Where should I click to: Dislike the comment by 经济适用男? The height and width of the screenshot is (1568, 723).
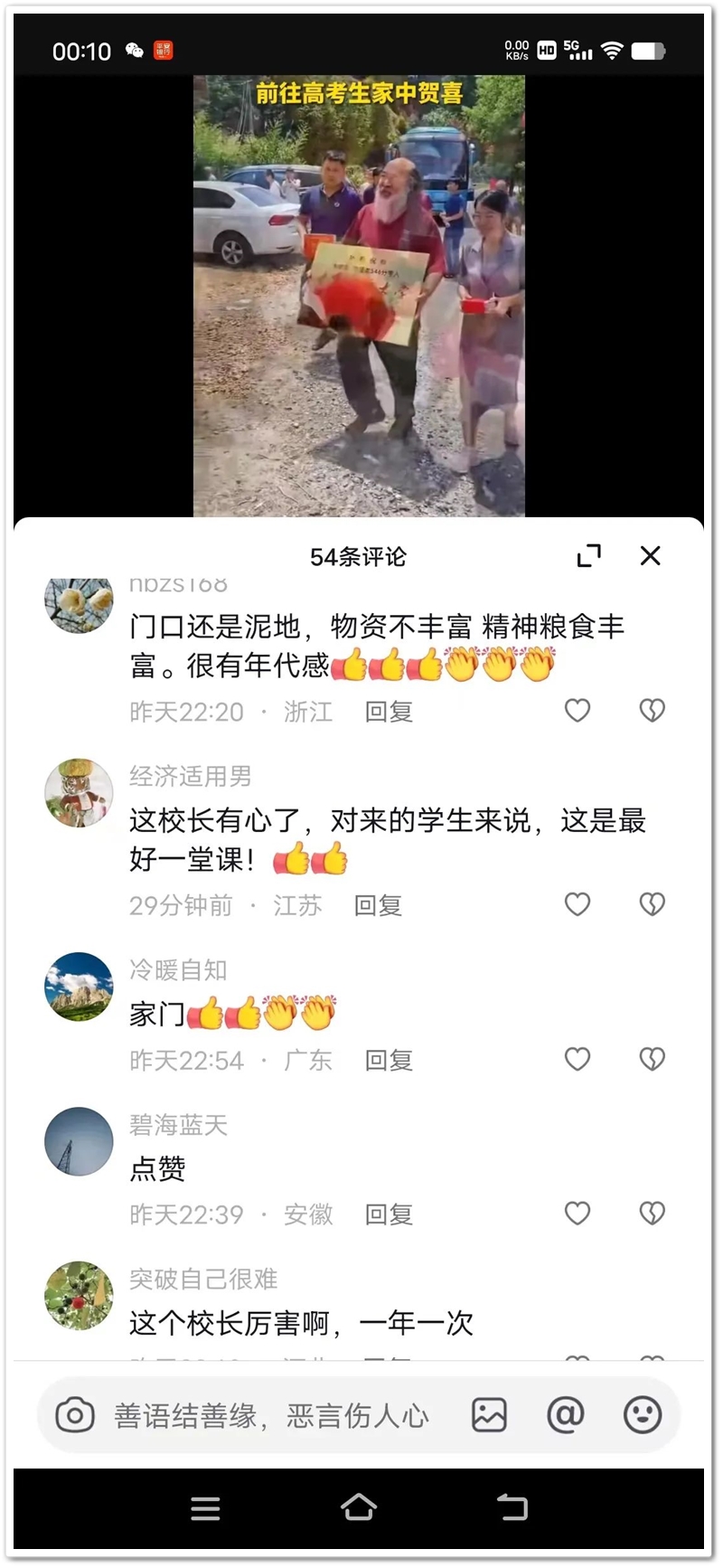coord(653,904)
